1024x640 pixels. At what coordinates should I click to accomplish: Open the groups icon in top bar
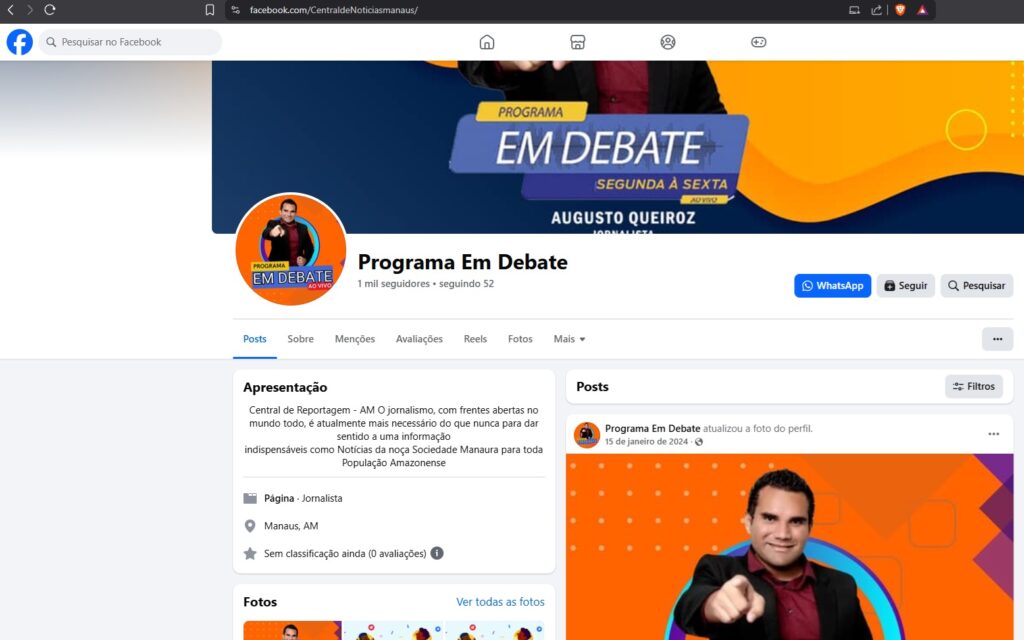(x=668, y=42)
